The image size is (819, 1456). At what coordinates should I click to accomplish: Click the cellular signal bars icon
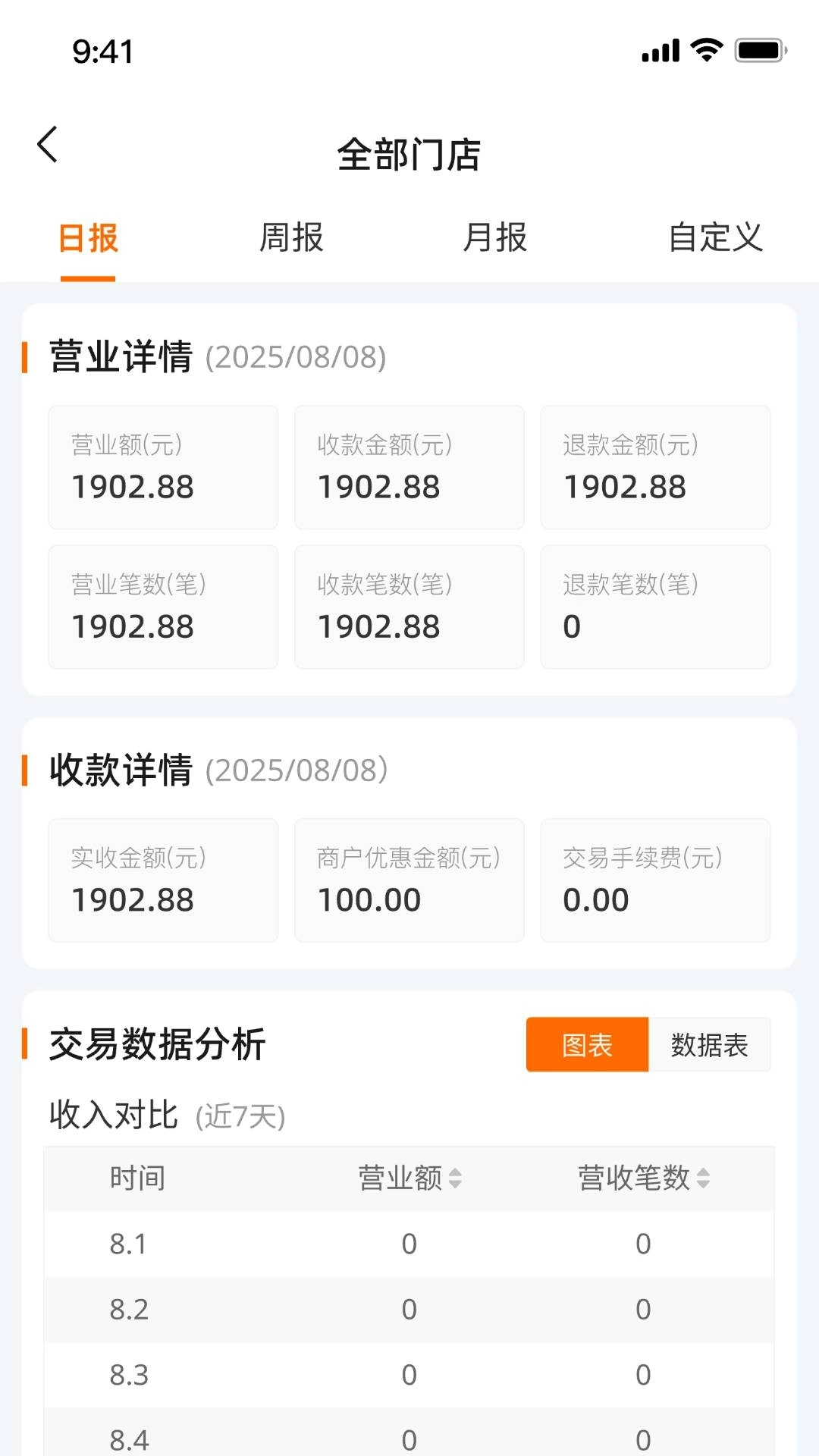(x=658, y=50)
